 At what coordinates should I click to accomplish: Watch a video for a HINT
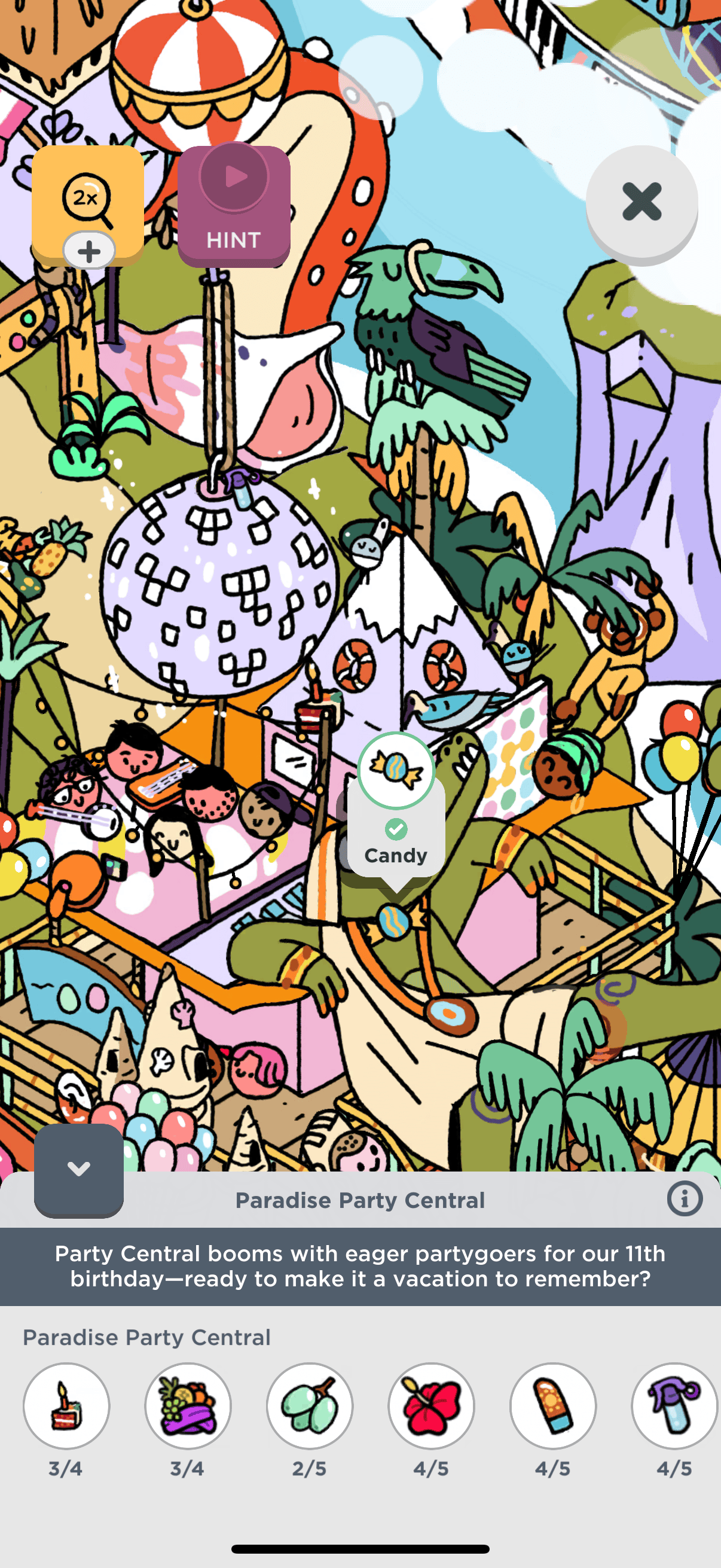click(234, 206)
